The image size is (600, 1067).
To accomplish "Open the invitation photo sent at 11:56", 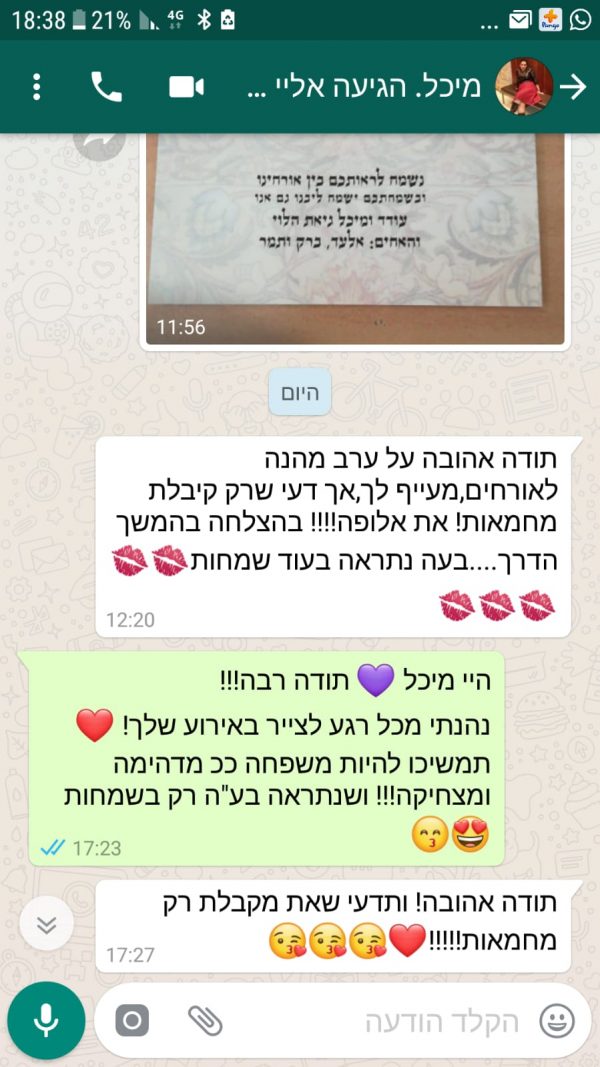I will click(x=357, y=238).
